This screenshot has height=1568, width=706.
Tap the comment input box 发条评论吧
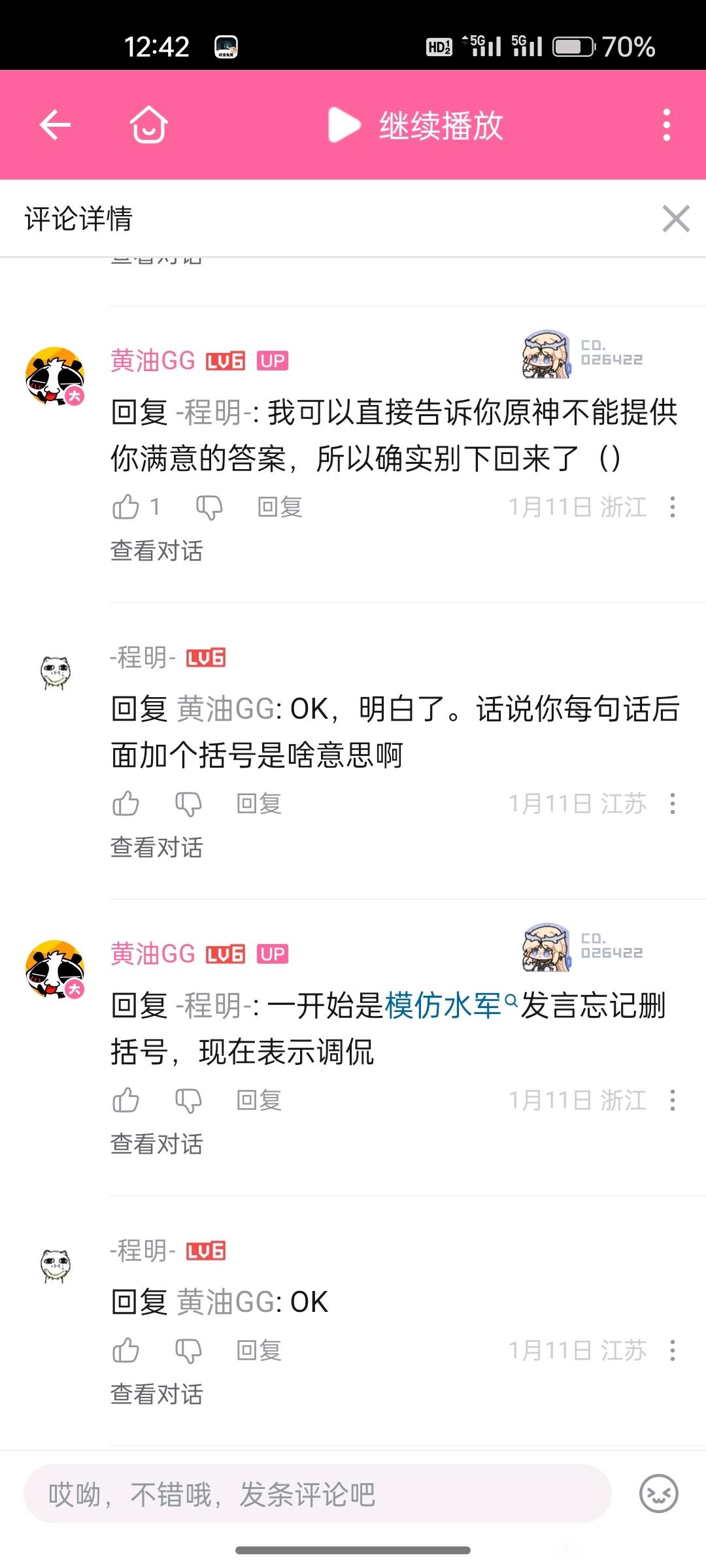pyautogui.click(x=318, y=1495)
